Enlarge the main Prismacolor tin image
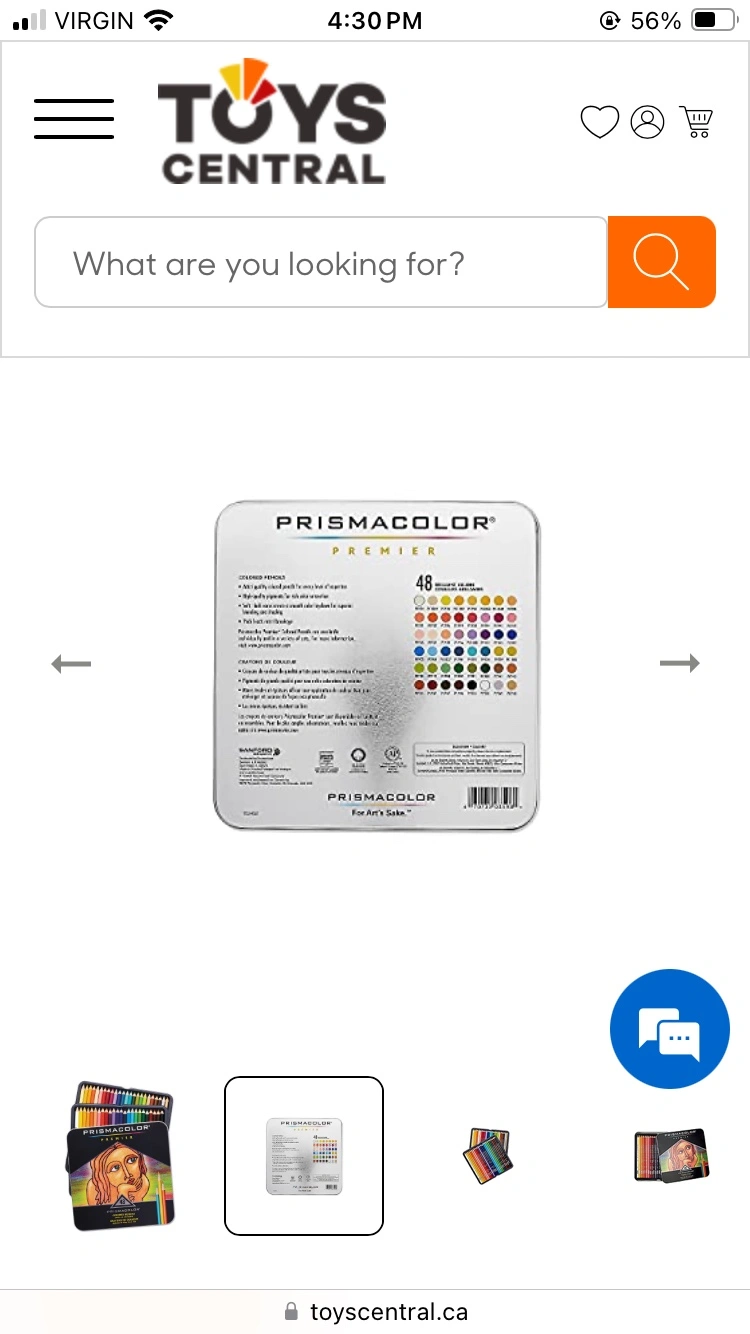The height and width of the screenshot is (1334, 750). tap(376, 666)
